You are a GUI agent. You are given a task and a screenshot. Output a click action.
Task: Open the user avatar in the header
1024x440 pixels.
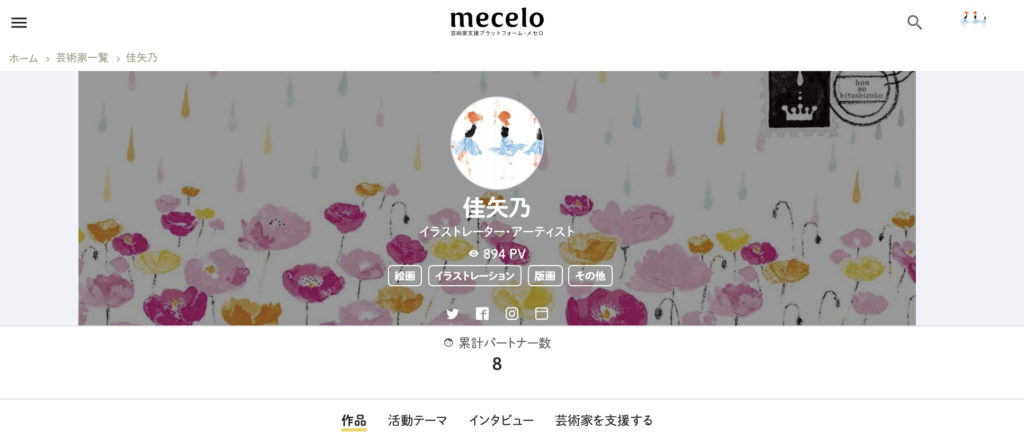(x=973, y=19)
